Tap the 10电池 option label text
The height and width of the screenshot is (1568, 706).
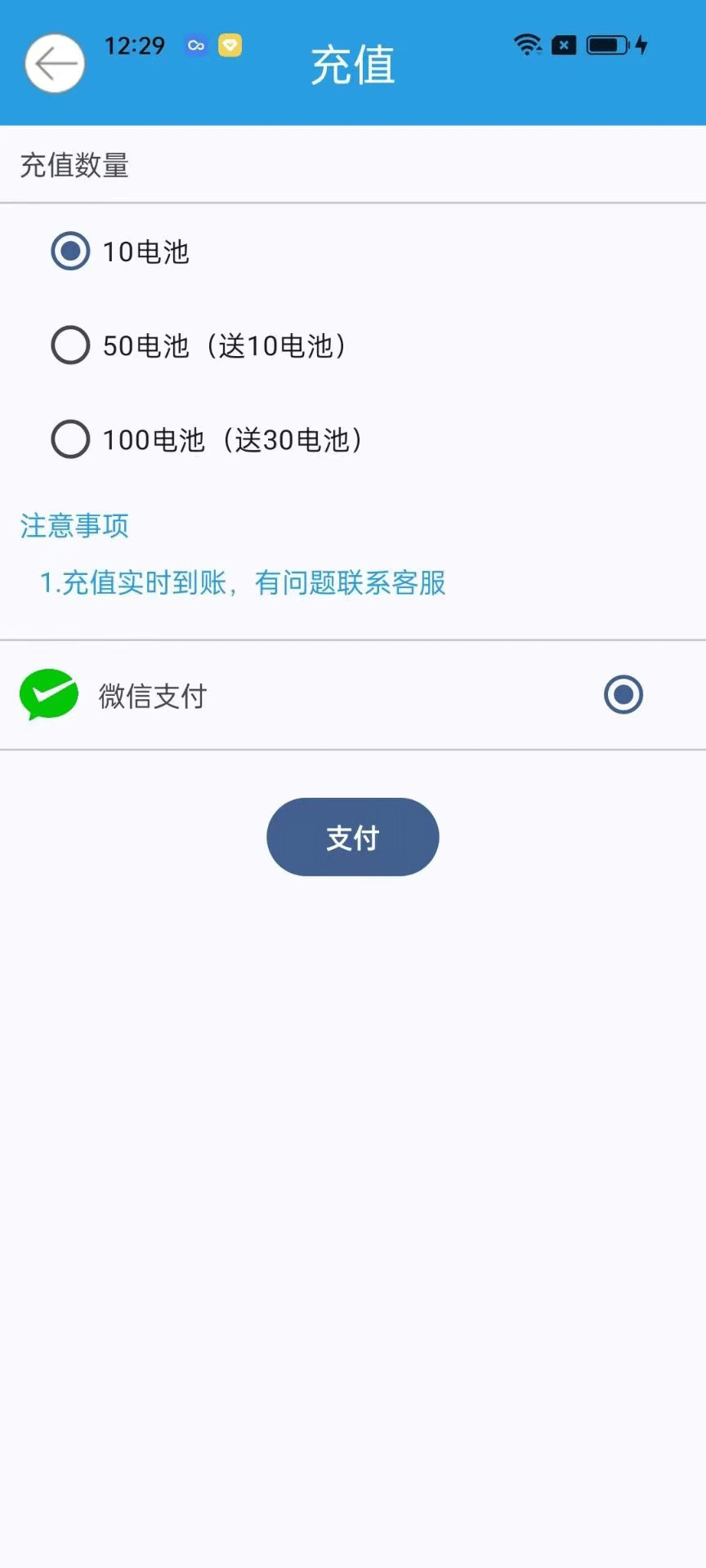145,252
